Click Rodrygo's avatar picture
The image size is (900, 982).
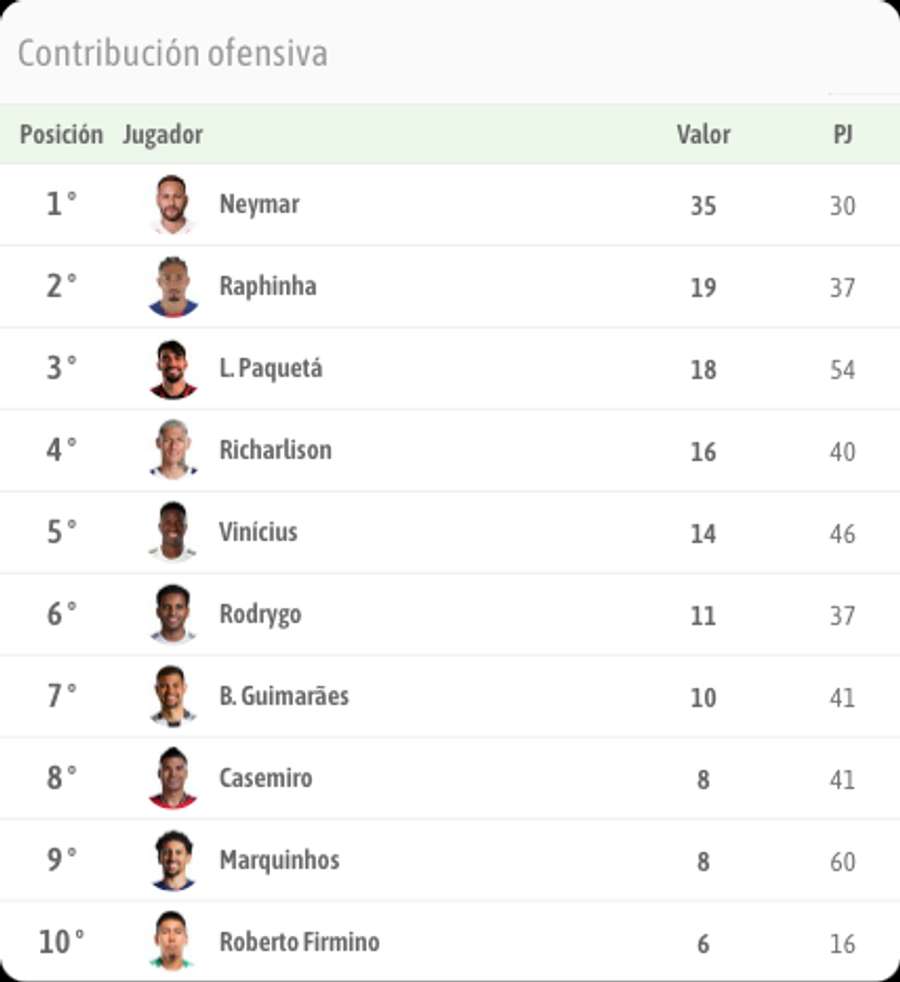point(170,614)
